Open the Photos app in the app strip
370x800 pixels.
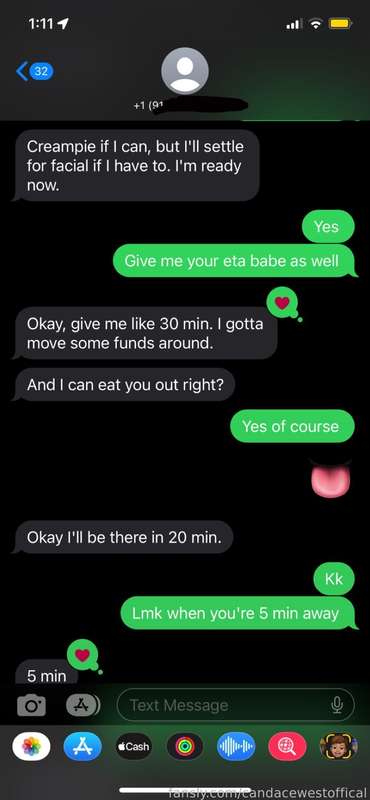pyautogui.click(x=31, y=746)
